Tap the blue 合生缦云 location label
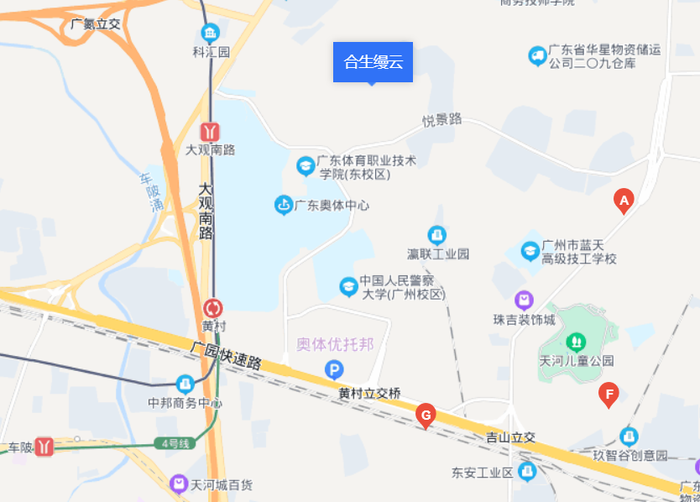The width and height of the screenshot is (700, 502). click(372, 62)
